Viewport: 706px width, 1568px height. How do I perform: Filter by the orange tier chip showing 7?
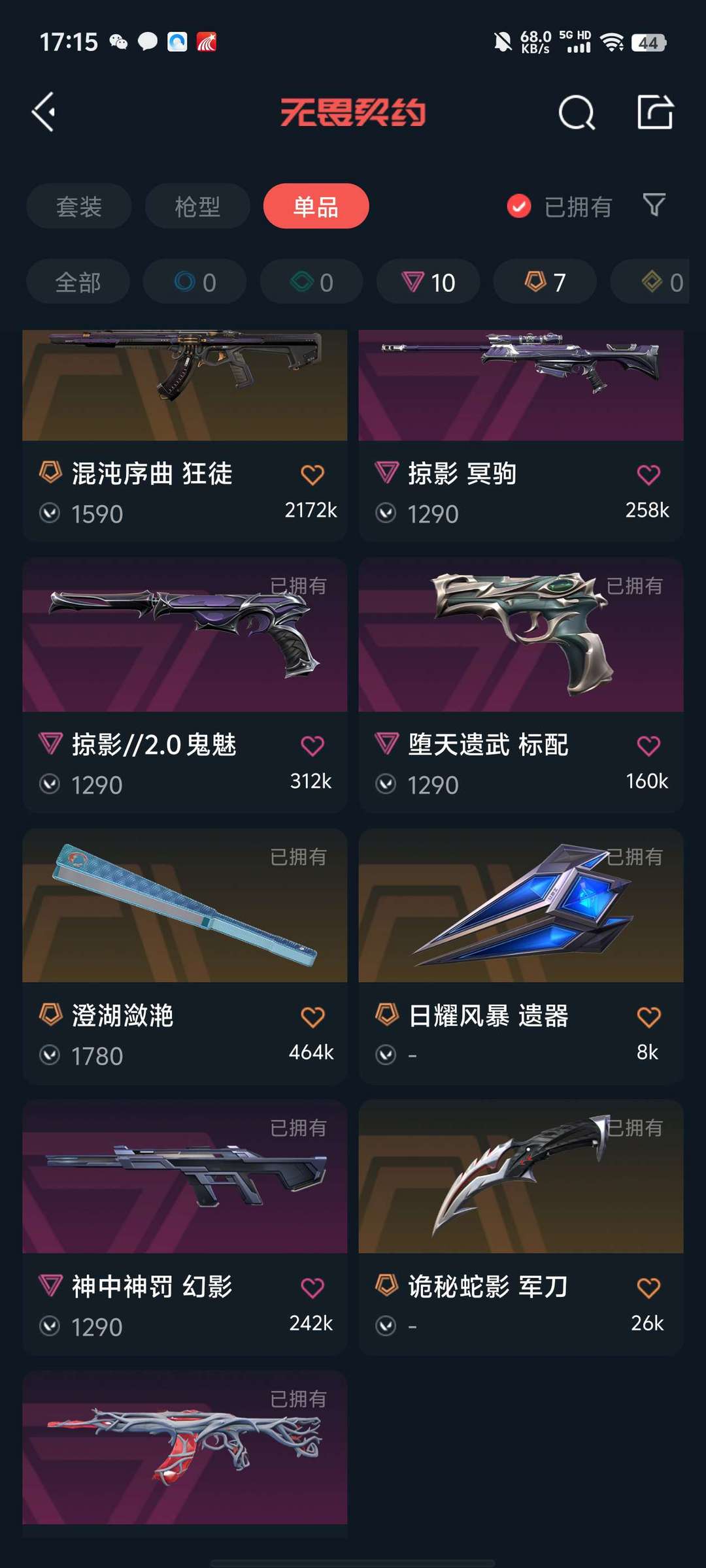pyautogui.click(x=545, y=282)
